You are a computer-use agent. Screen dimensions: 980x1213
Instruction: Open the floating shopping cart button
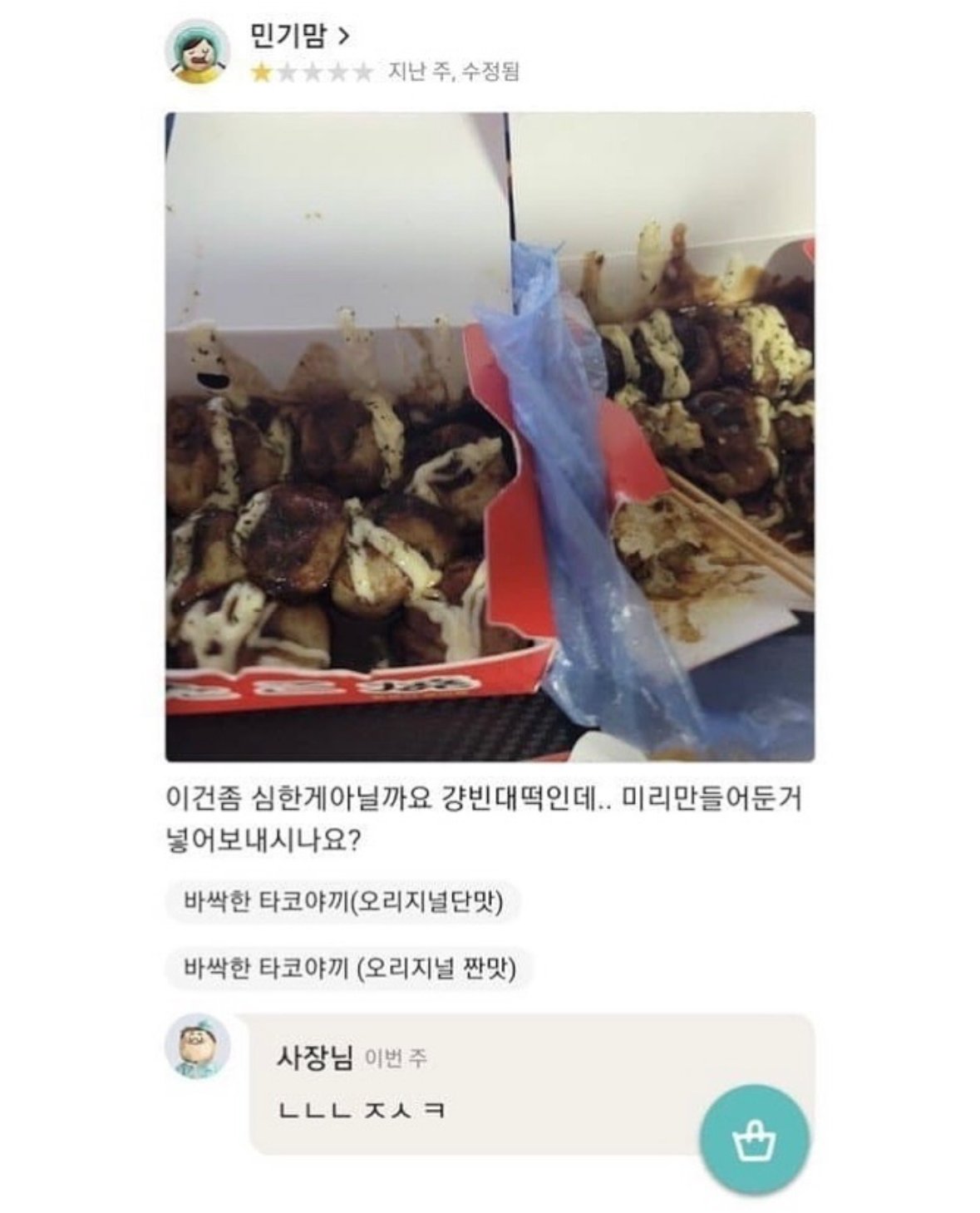tap(754, 1140)
